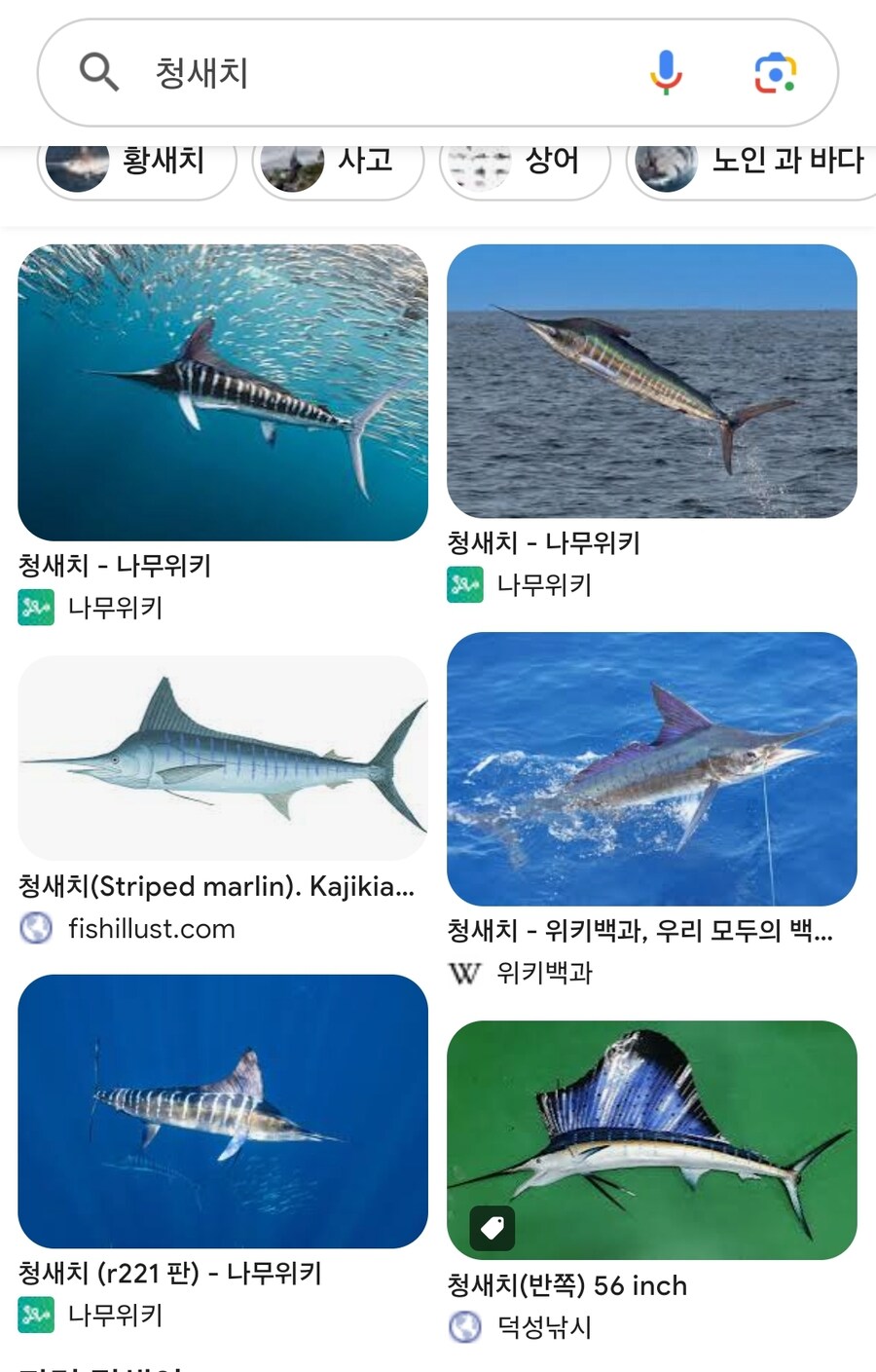Open the Striped marlin fishillust.com illustration

[x=223, y=758]
